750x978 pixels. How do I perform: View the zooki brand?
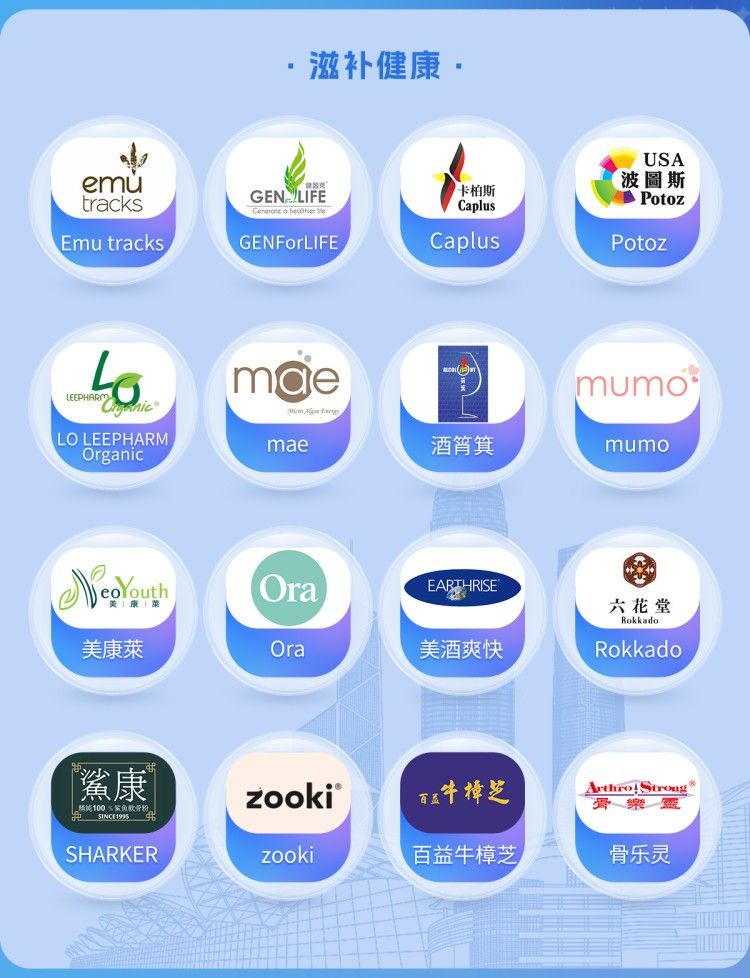click(x=288, y=815)
